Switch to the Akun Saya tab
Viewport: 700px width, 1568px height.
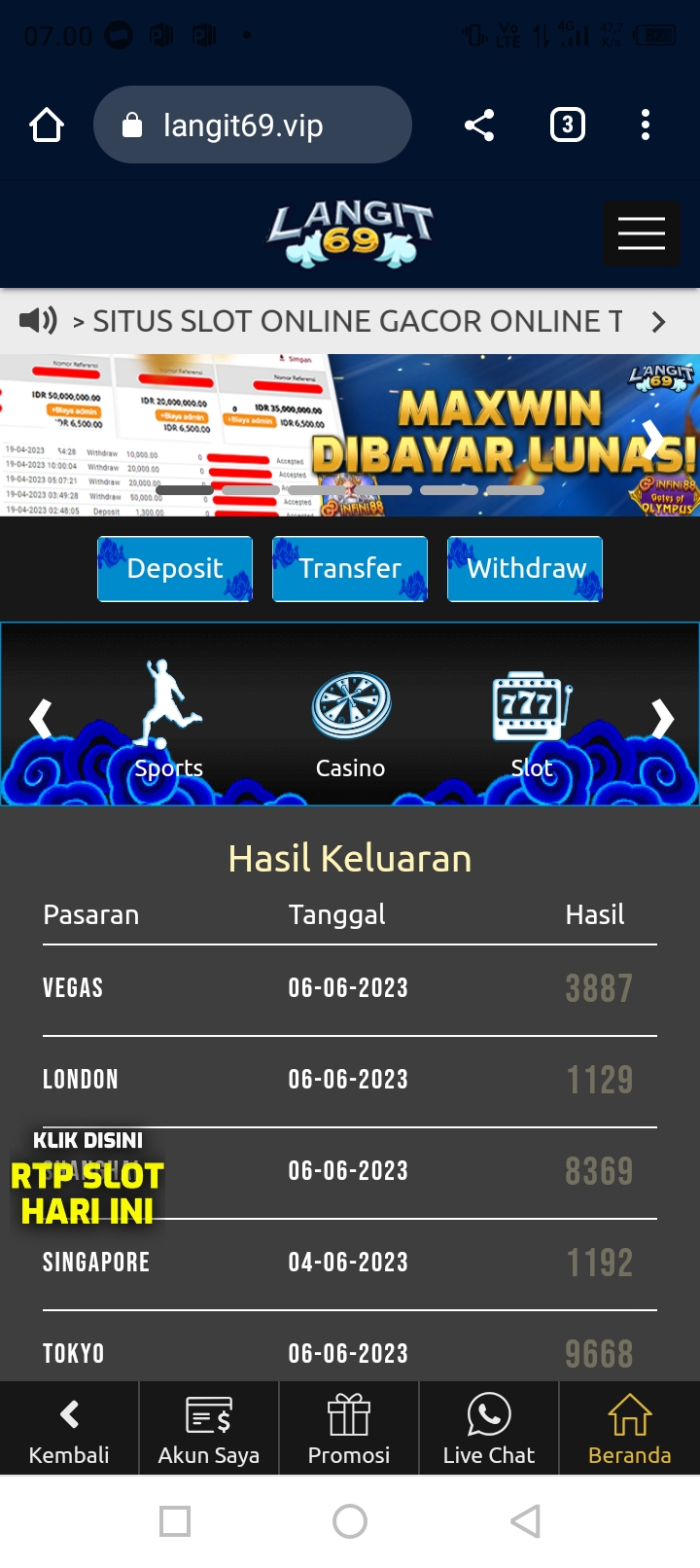(x=209, y=1429)
